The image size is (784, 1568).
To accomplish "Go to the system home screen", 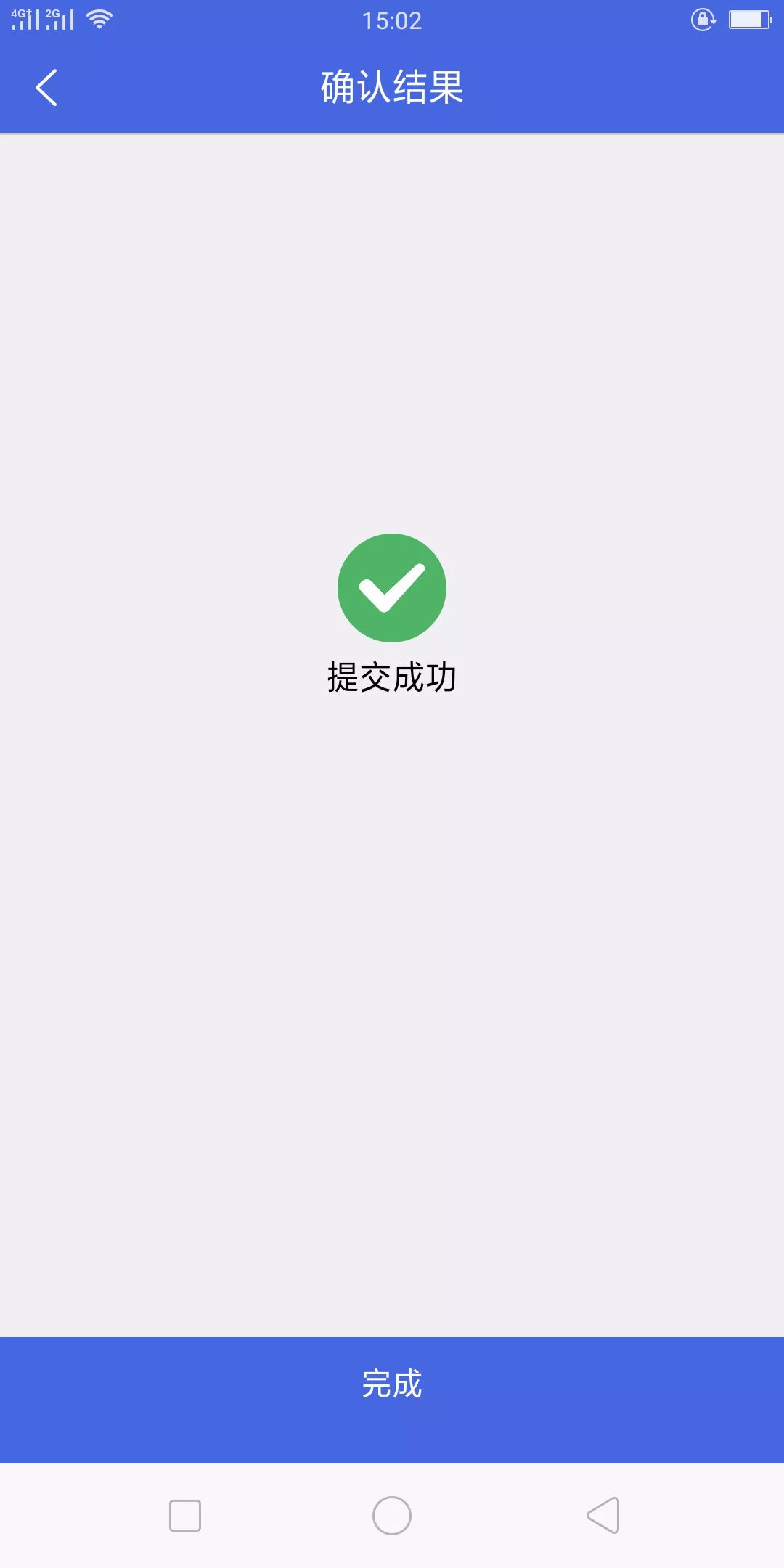I will point(392,1516).
